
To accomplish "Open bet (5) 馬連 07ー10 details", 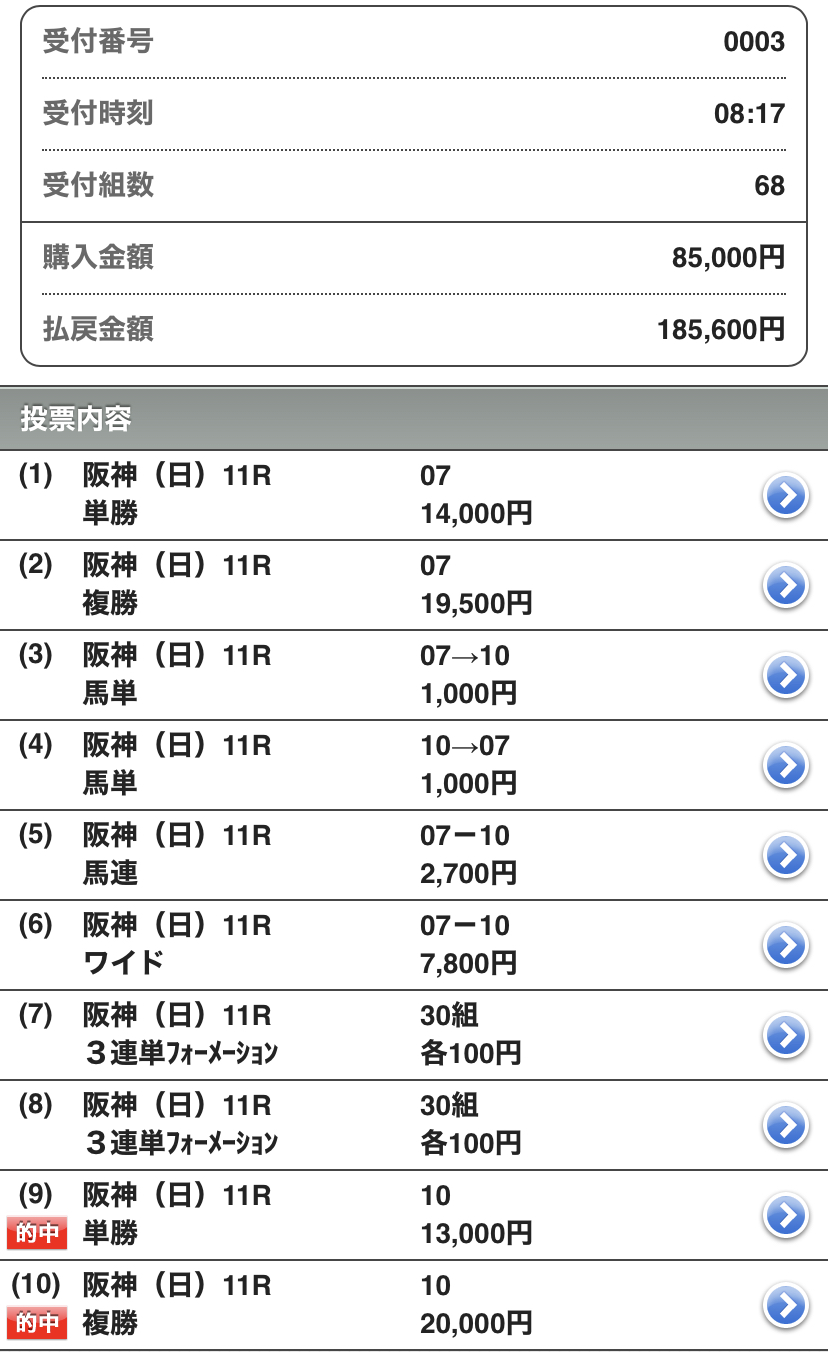I will pyautogui.click(x=785, y=855).
